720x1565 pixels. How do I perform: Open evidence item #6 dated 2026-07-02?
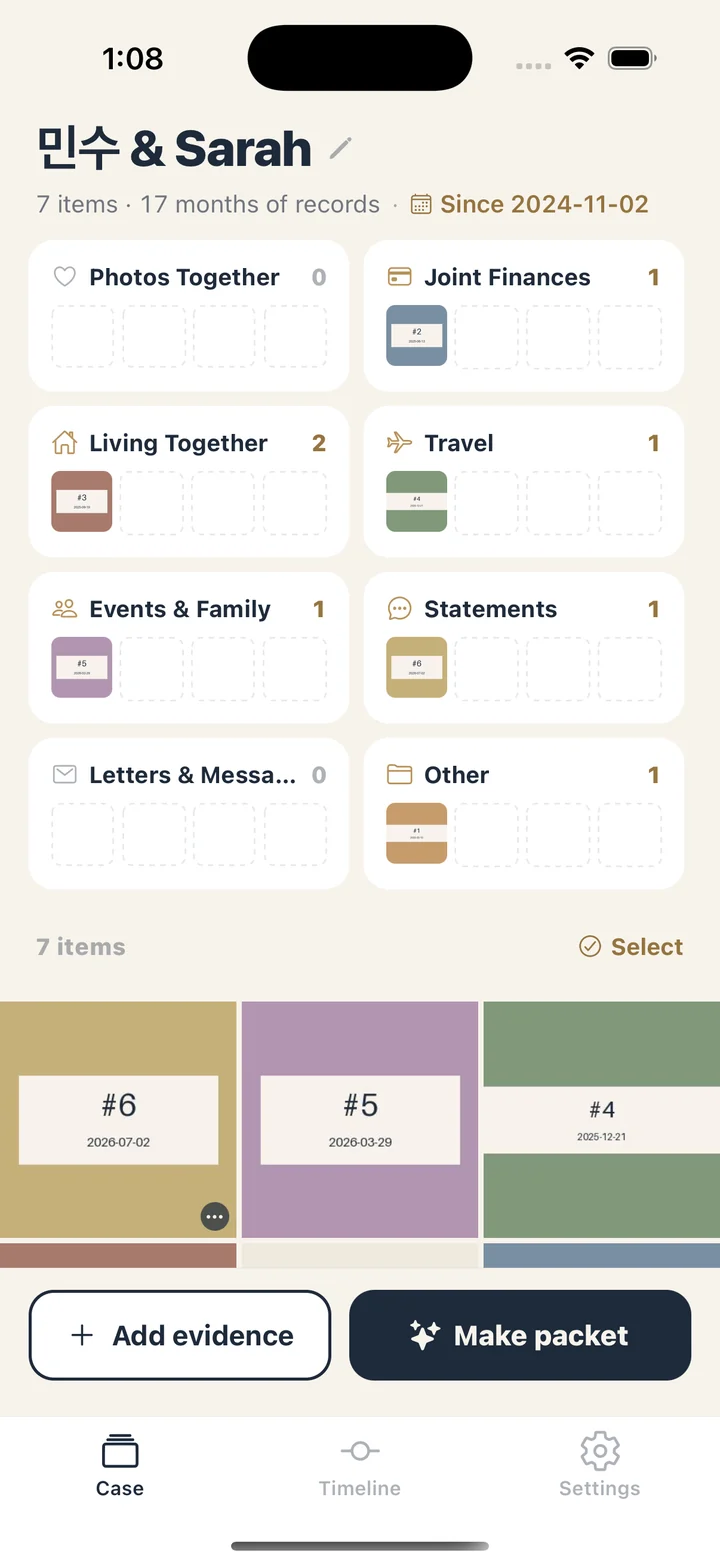click(118, 1119)
